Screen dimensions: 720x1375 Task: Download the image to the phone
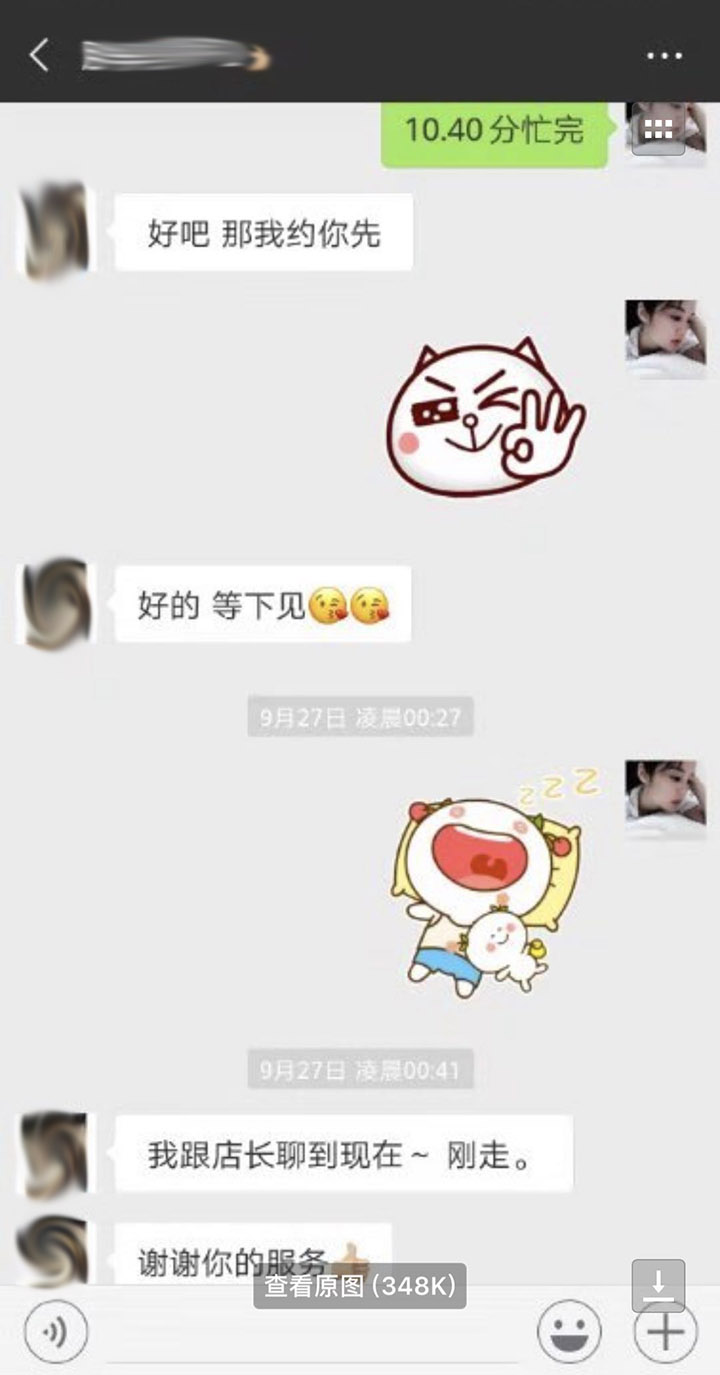tap(658, 1286)
